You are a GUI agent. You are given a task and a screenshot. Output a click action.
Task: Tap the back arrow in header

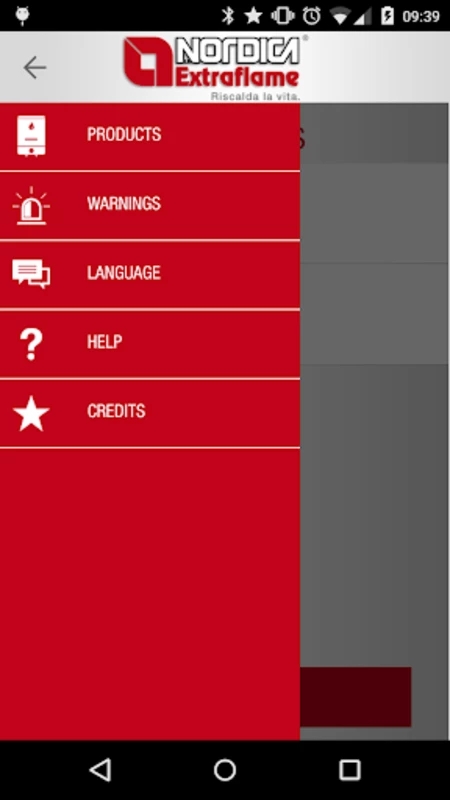[35, 67]
